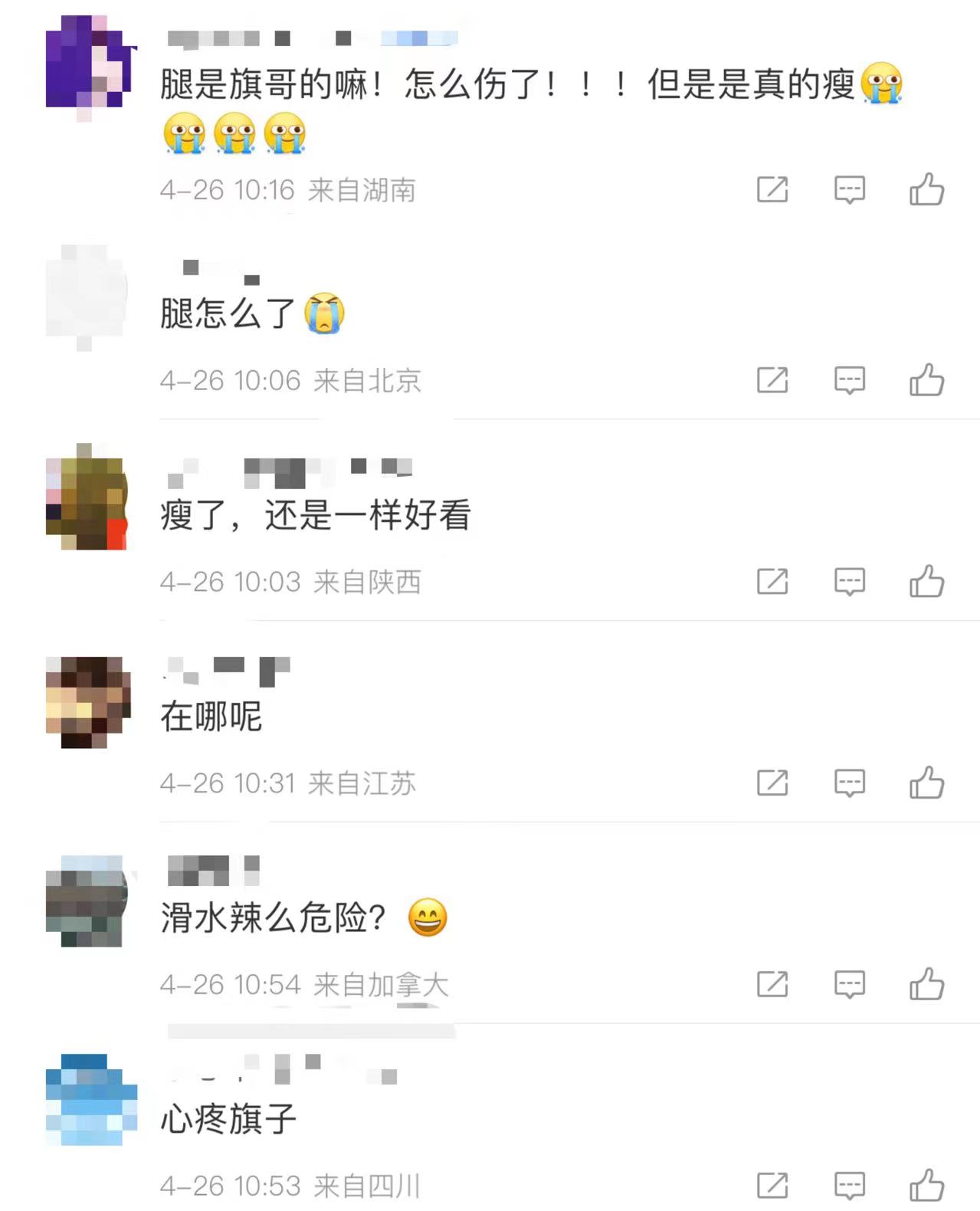Open replies for the "在哪呢" comment
This screenshot has height=1211, width=980.
[849, 783]
